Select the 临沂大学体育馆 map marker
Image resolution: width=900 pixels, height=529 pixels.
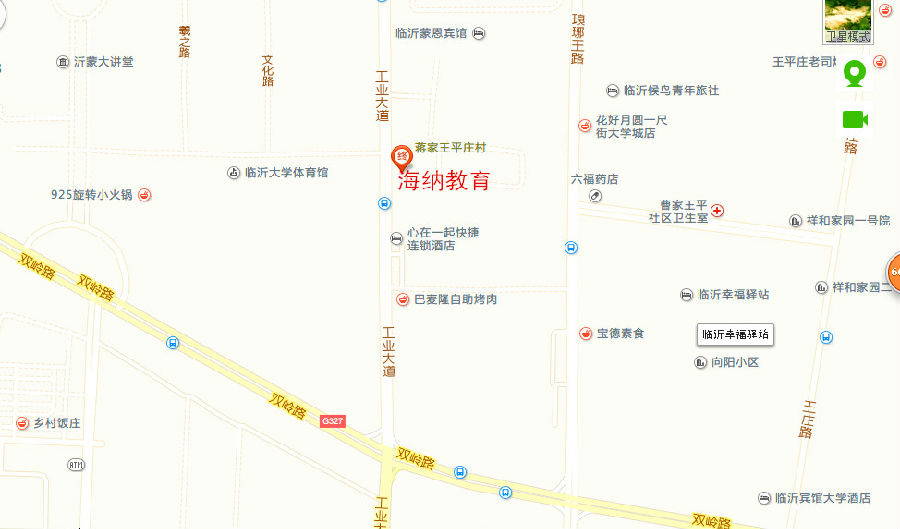click(234, 173)
